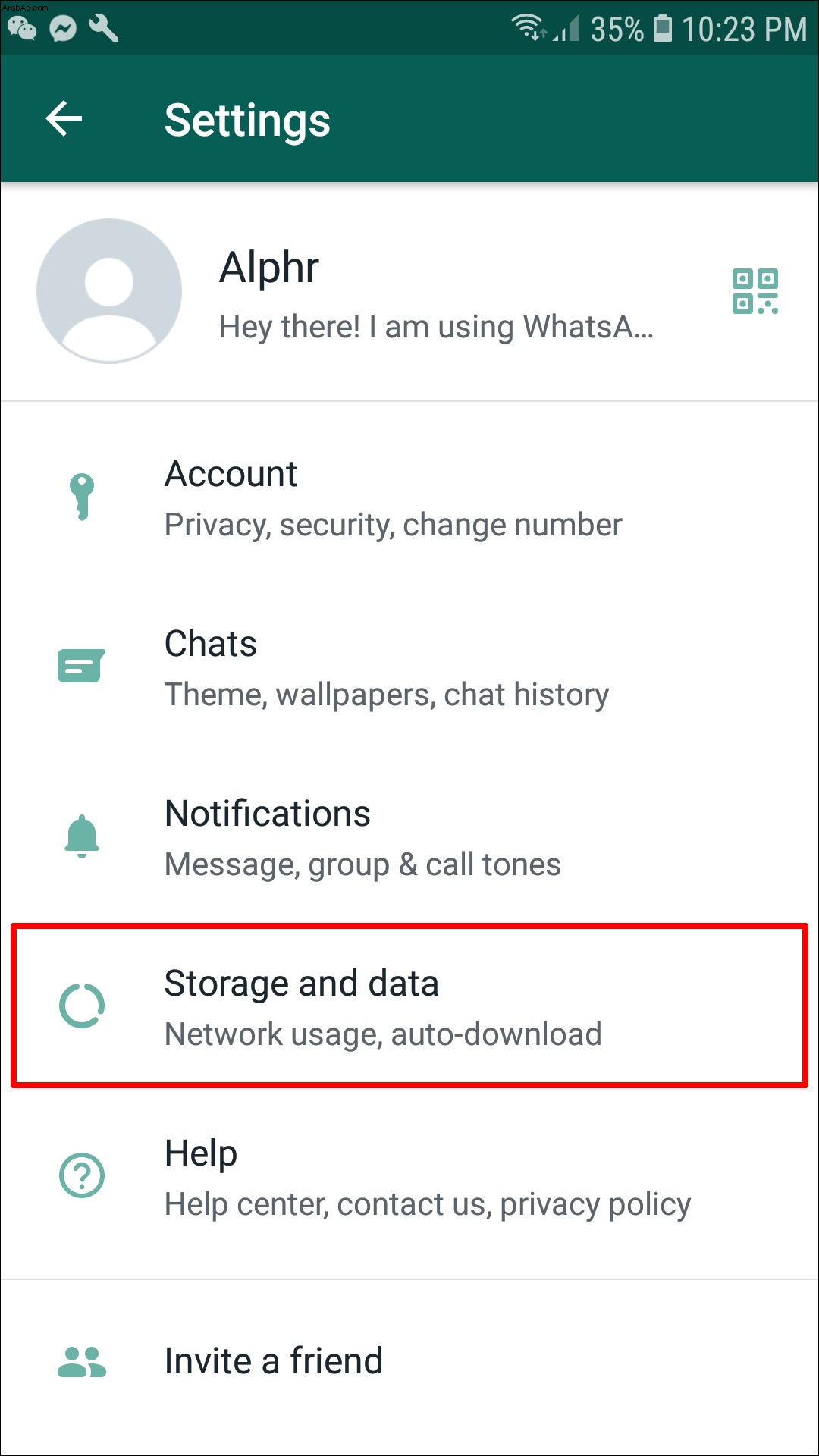Select Storage and data

(409, 1006)
